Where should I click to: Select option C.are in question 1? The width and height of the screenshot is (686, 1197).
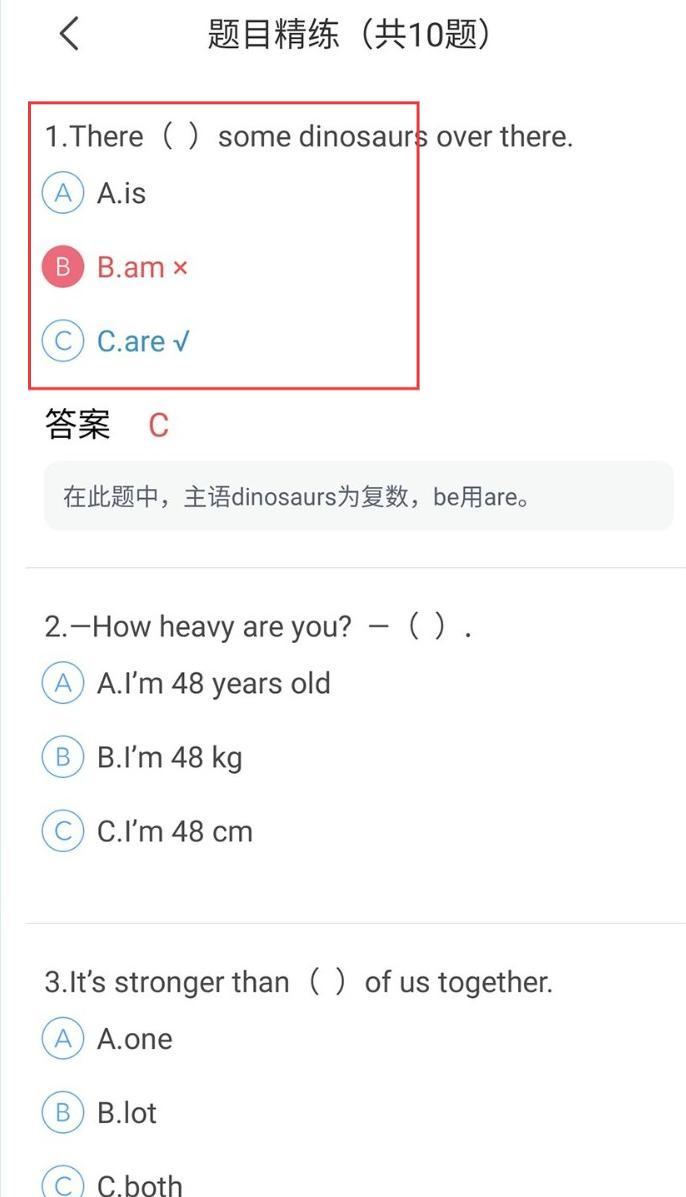[x=115, y=341]
